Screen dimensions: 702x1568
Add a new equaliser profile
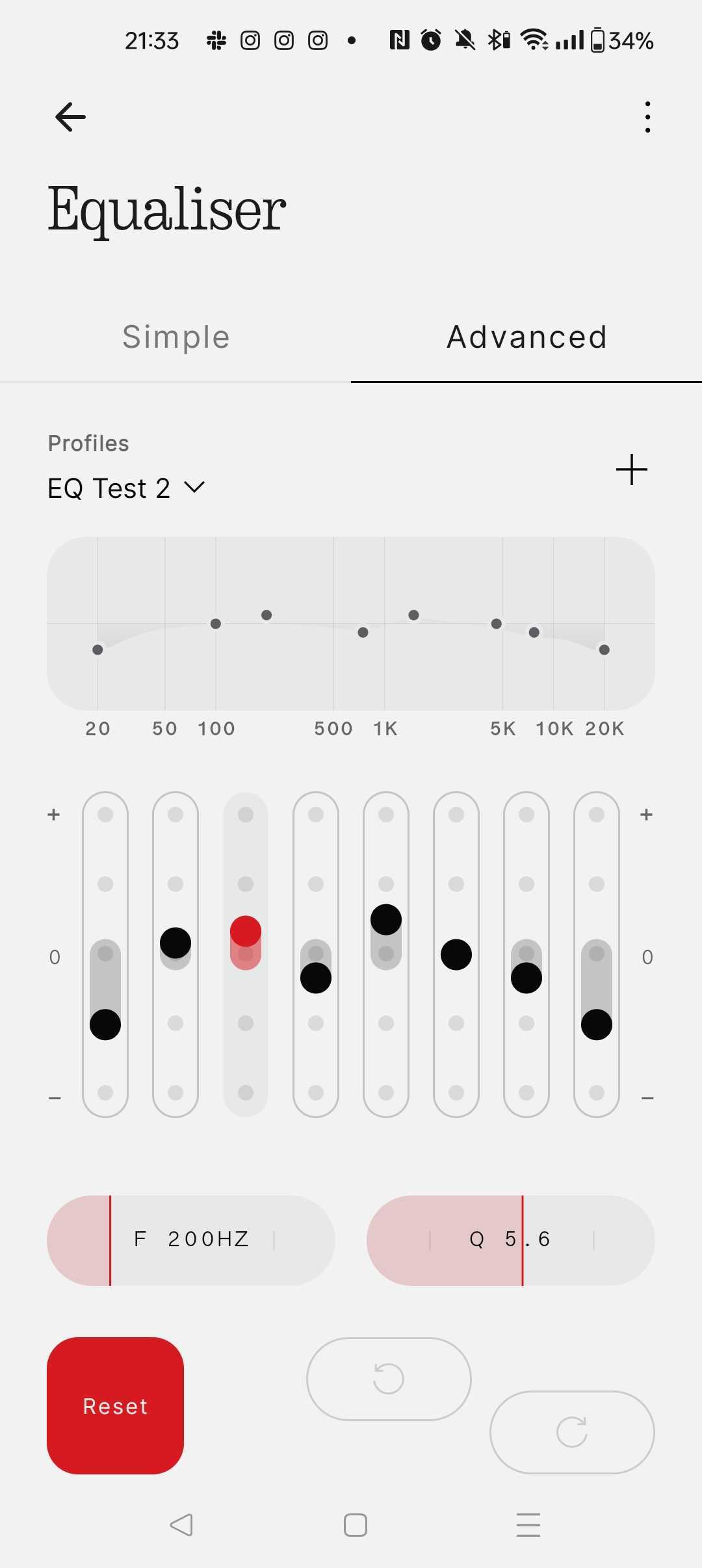(632, 469)
